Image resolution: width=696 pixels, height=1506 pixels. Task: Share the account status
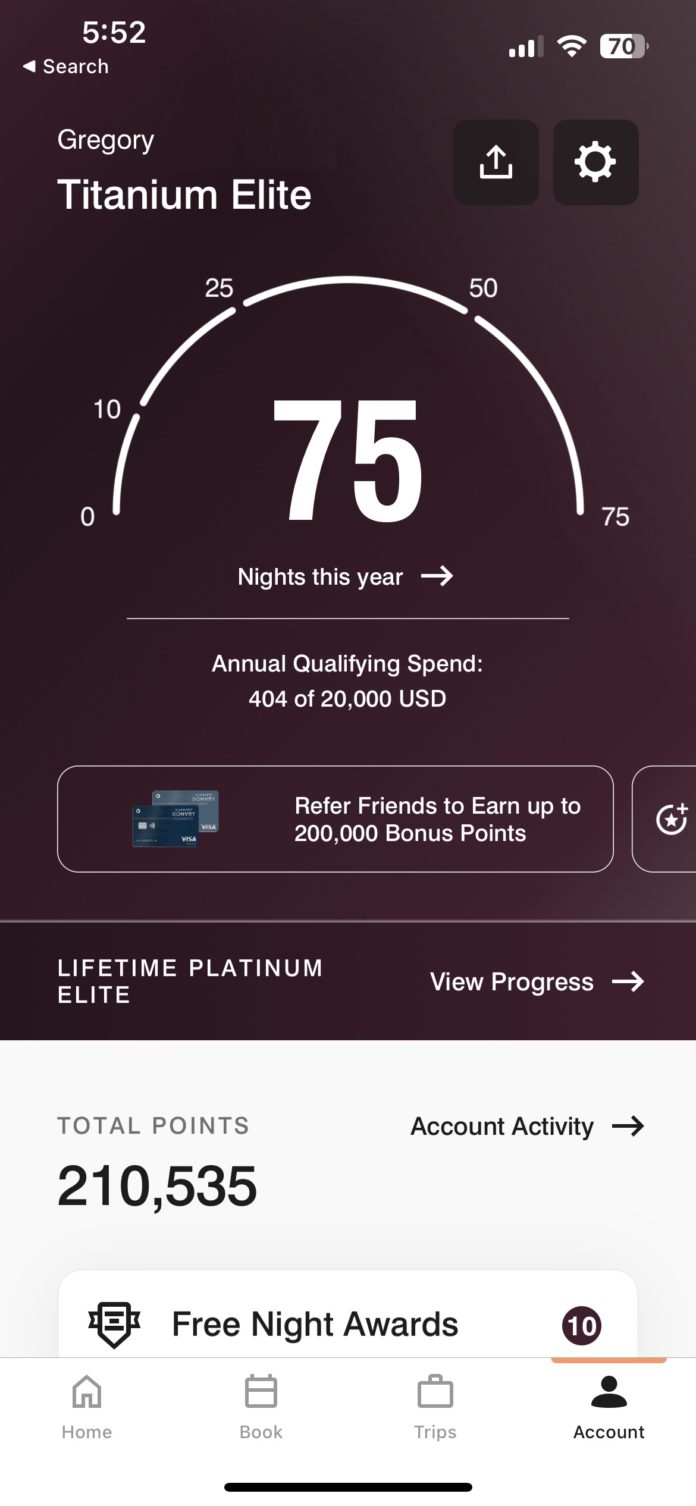496,162
